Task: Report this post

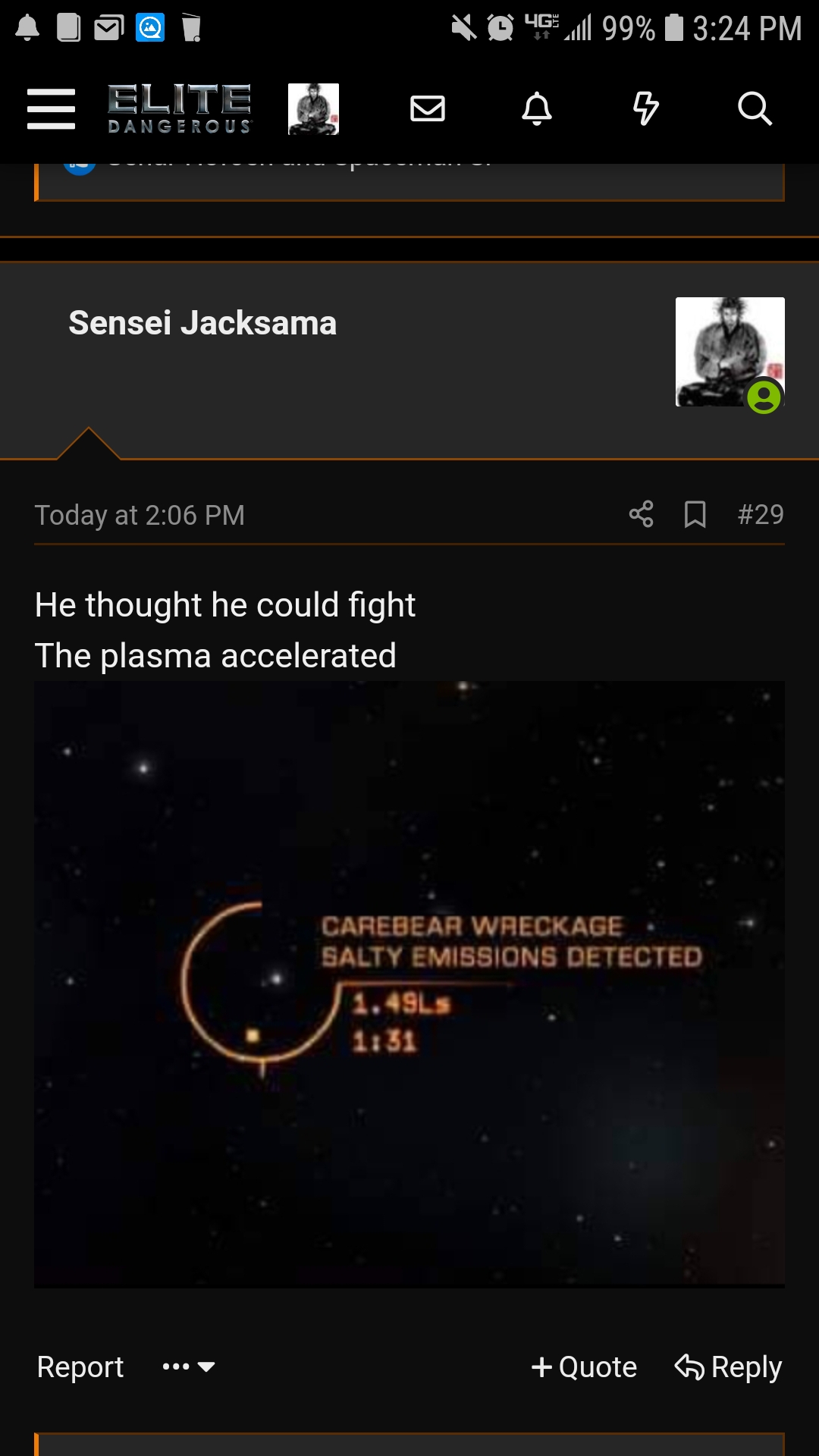Action: 80,1367
